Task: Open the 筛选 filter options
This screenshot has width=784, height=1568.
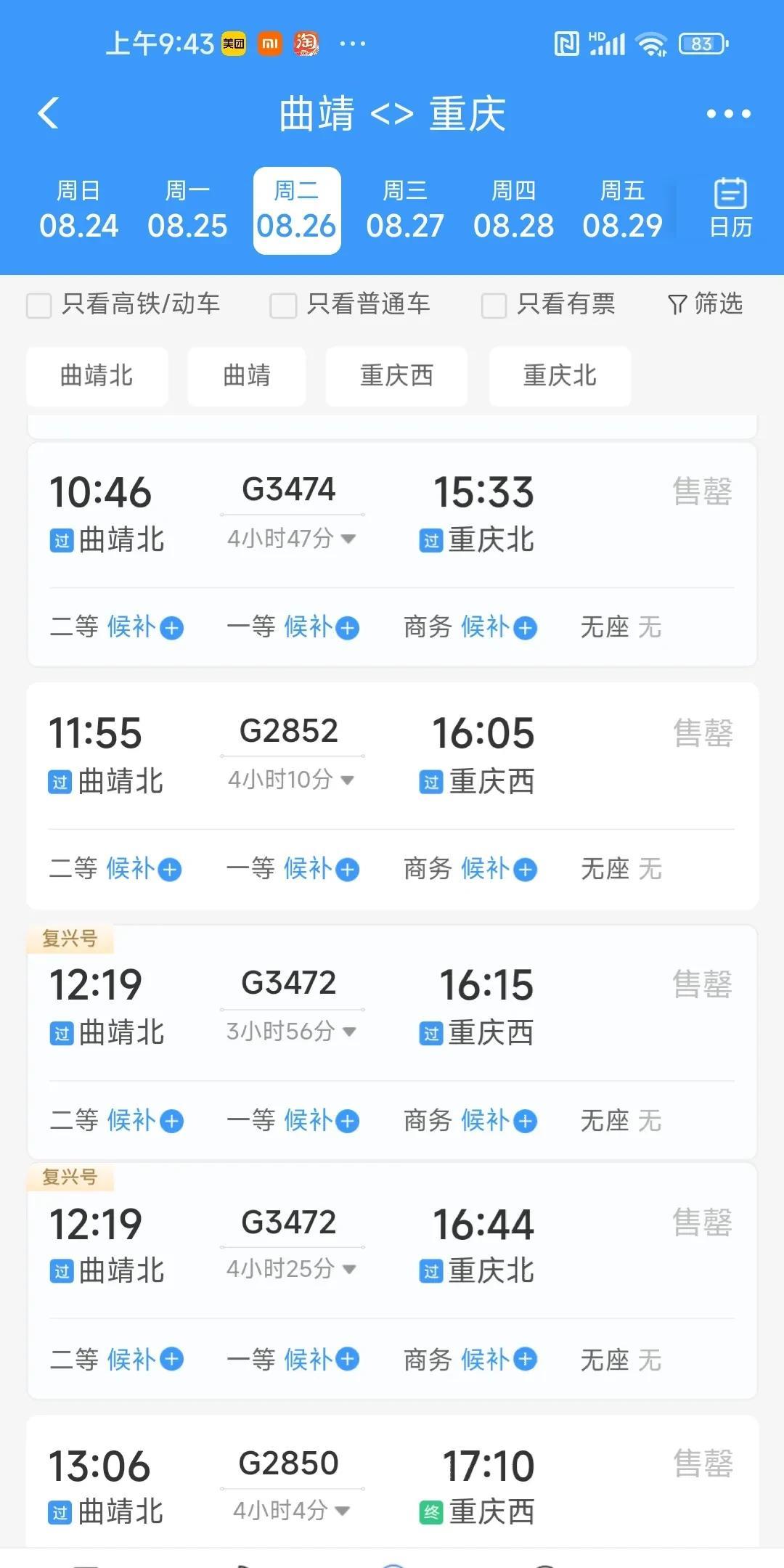Action: (x=705, y=304)
